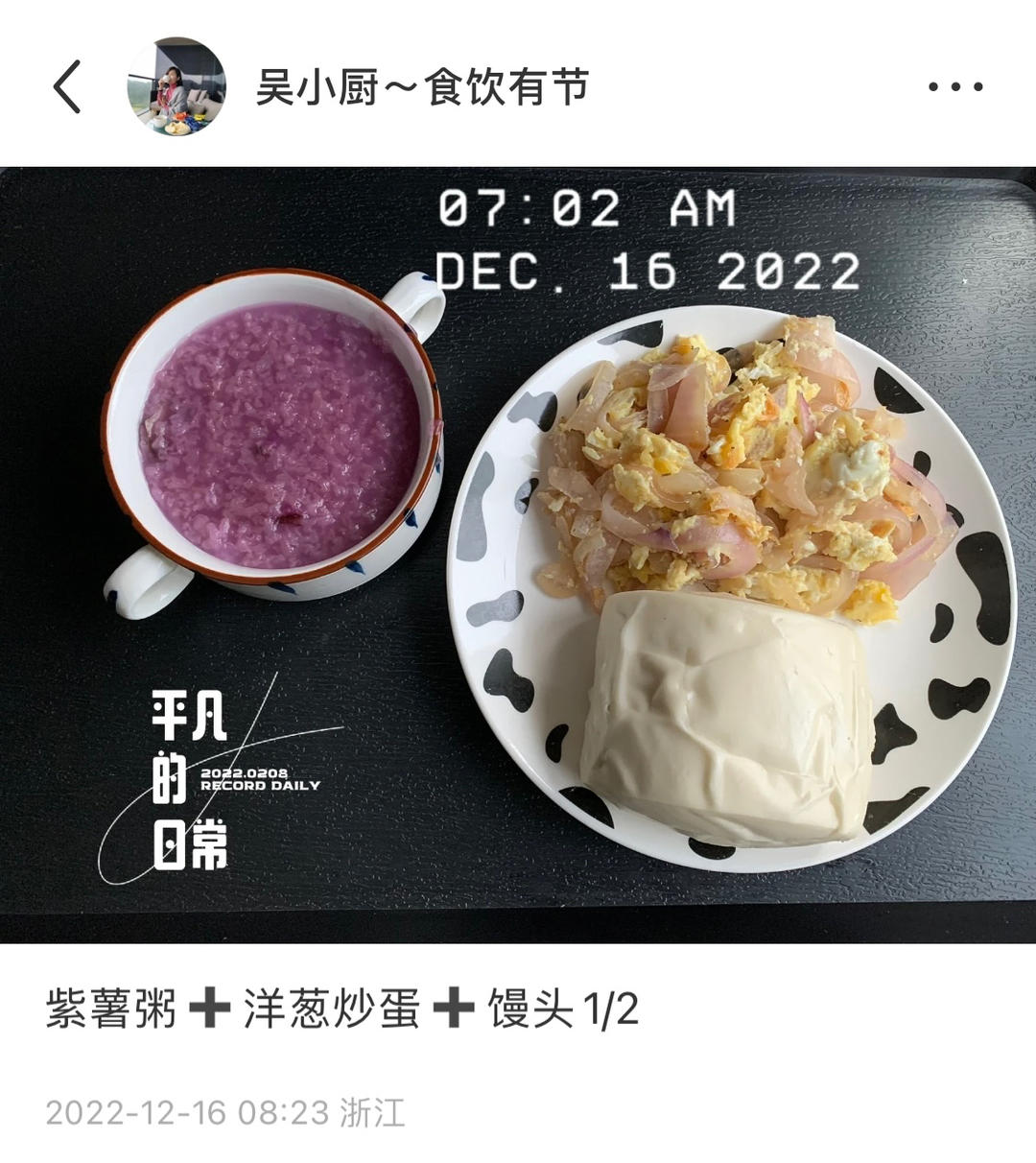Open the three-dot overflow menu
The height and width of the screenshot is (1163, 1036).
955,87
